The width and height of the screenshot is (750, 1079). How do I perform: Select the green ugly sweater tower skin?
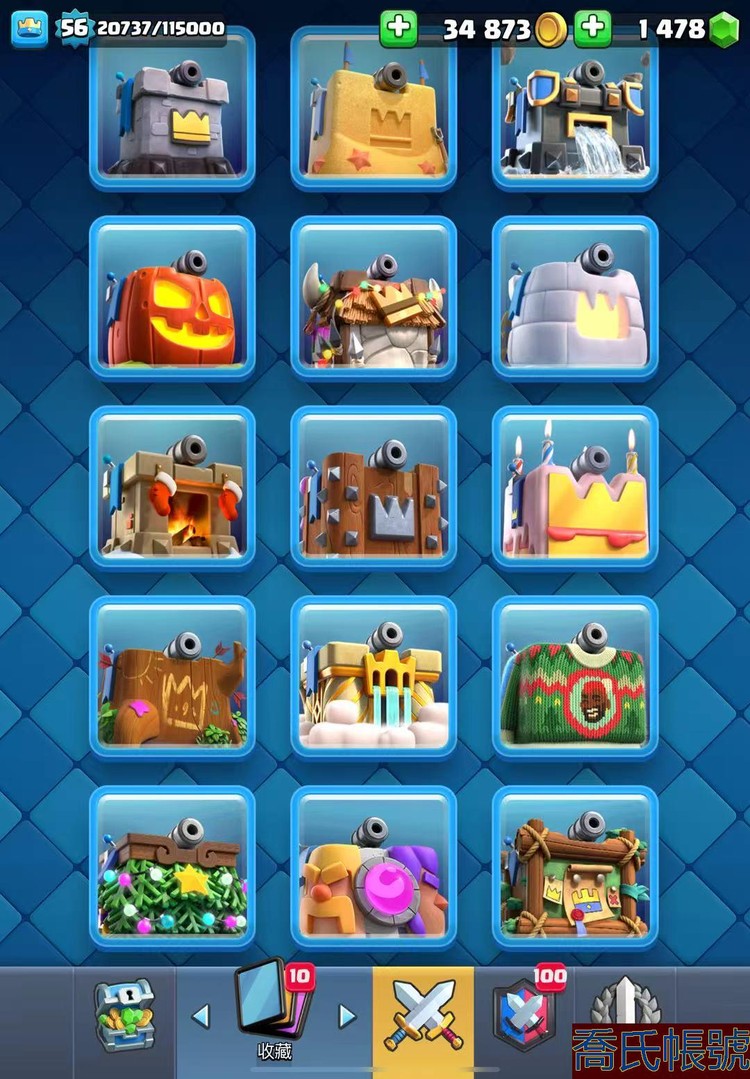(575, 678)
